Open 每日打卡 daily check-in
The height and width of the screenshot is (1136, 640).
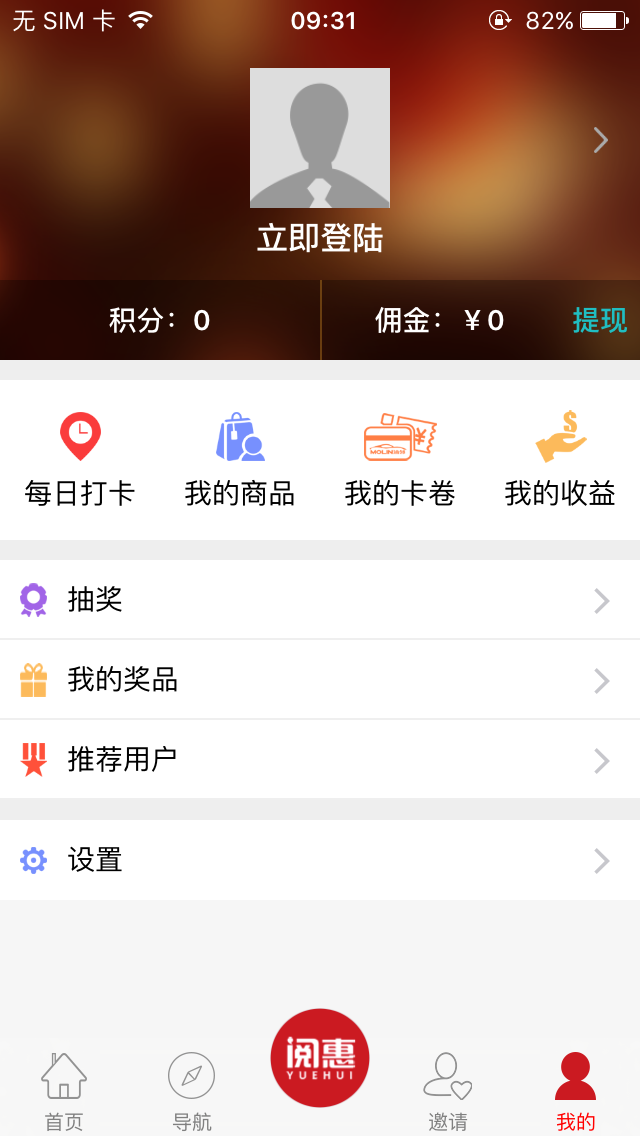80,460
